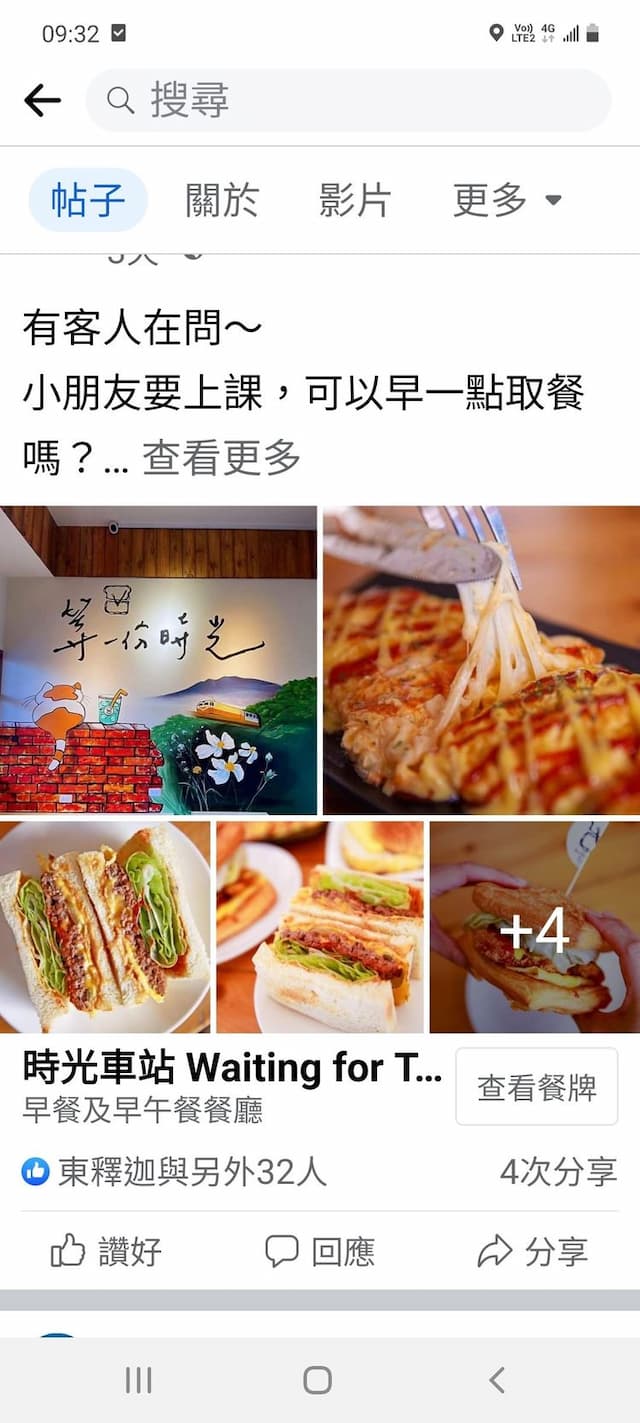Screen dimensions: 640x1423
Task: Go to the system home screen
Action: coord(318,1381)
